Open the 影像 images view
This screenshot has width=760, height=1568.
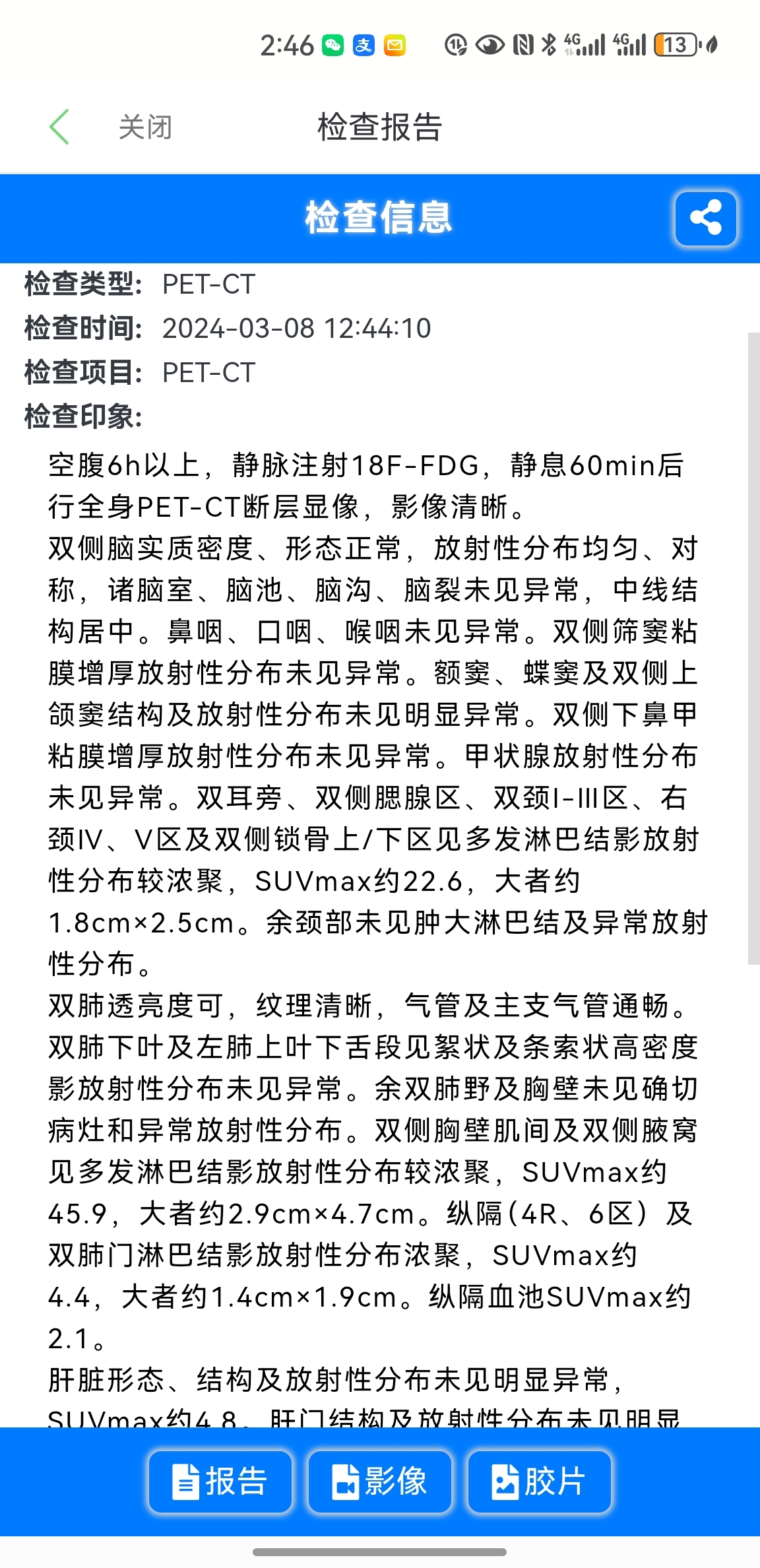point(380,1481)
